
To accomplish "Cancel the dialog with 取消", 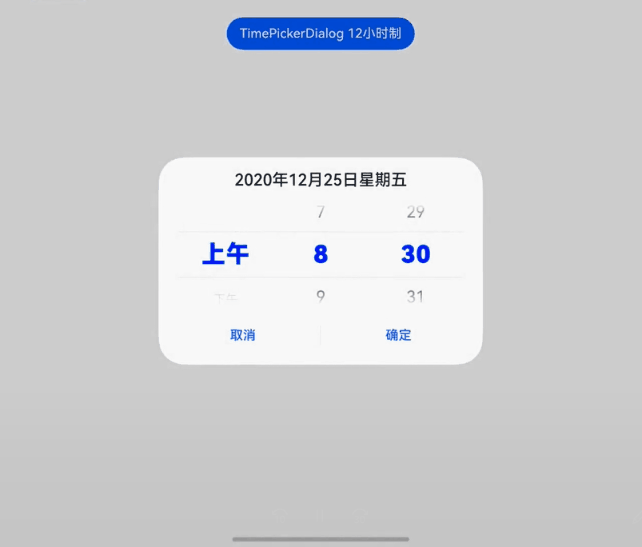I will tap(242, 335).
